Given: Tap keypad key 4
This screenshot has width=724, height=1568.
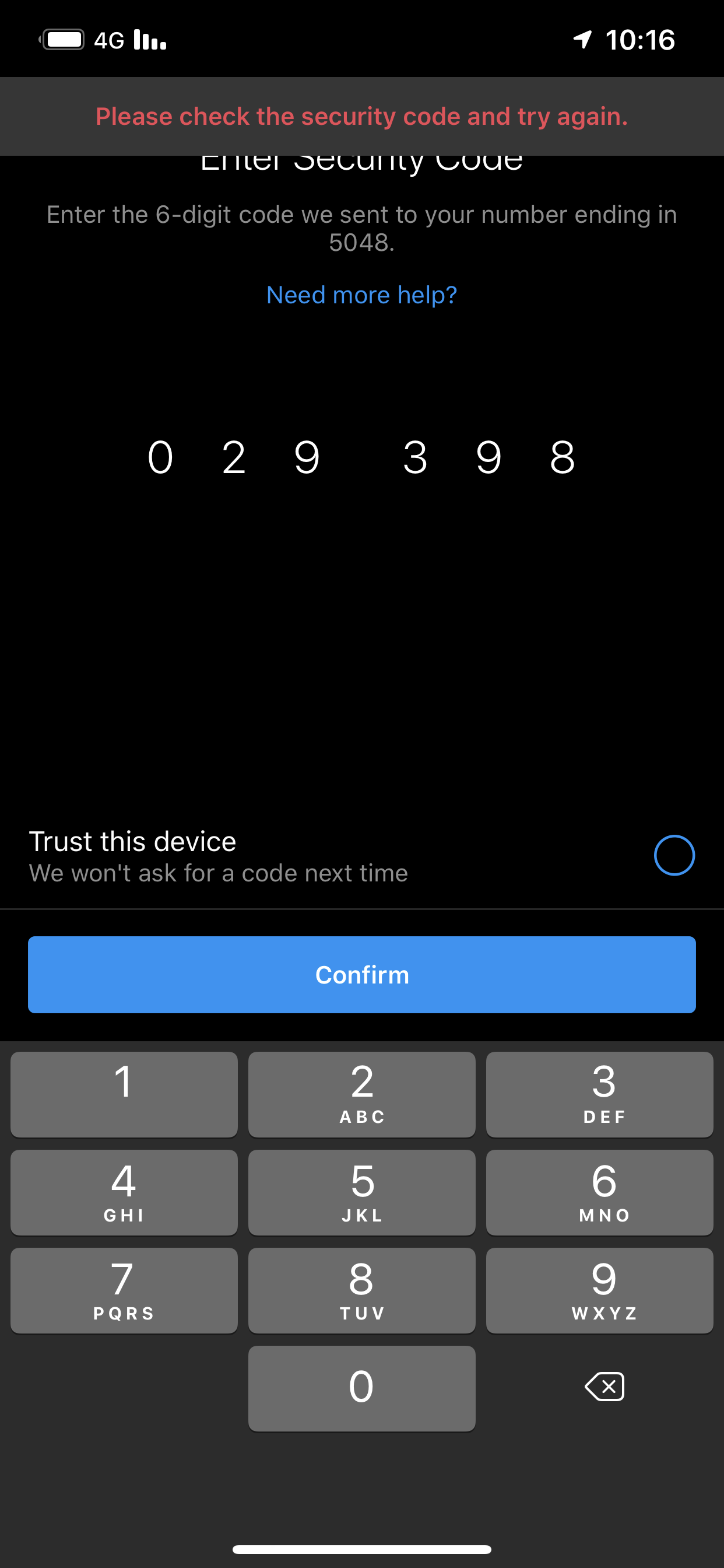Looking at the screenshot, I should (124, 1192).
